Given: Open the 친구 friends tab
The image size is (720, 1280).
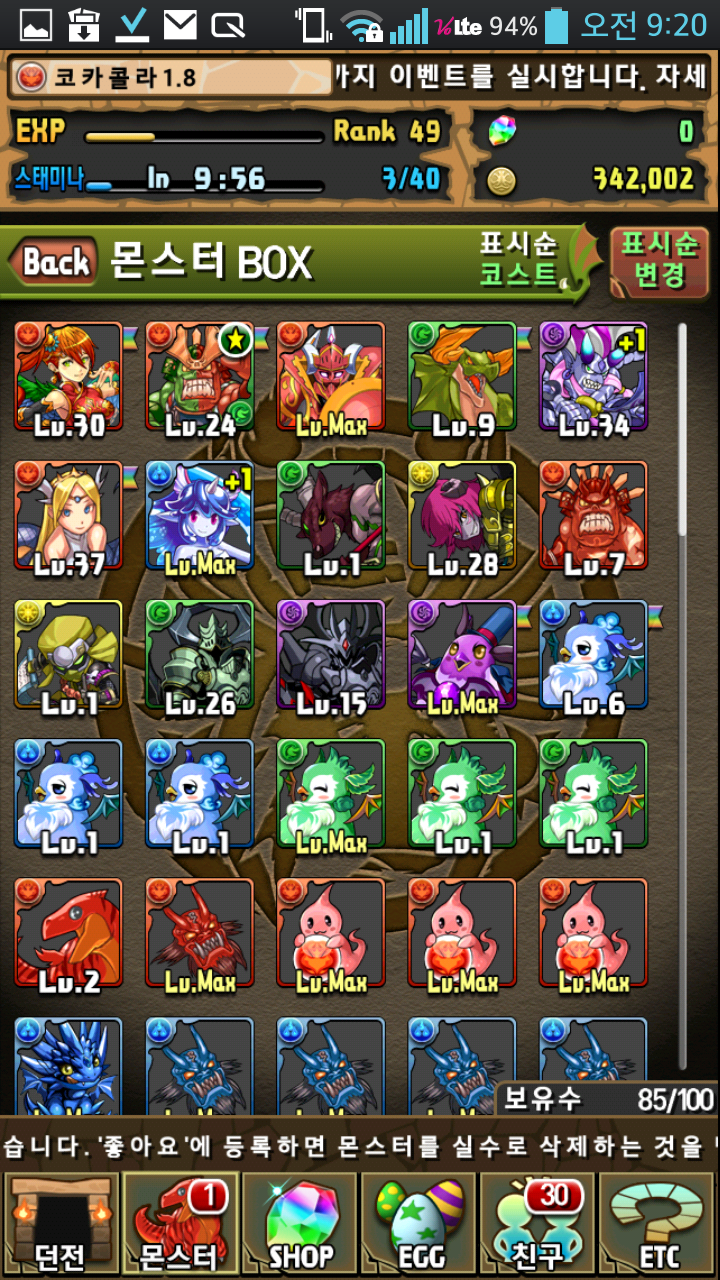Looking at the screenshot, I should (x=540, y=1224).
